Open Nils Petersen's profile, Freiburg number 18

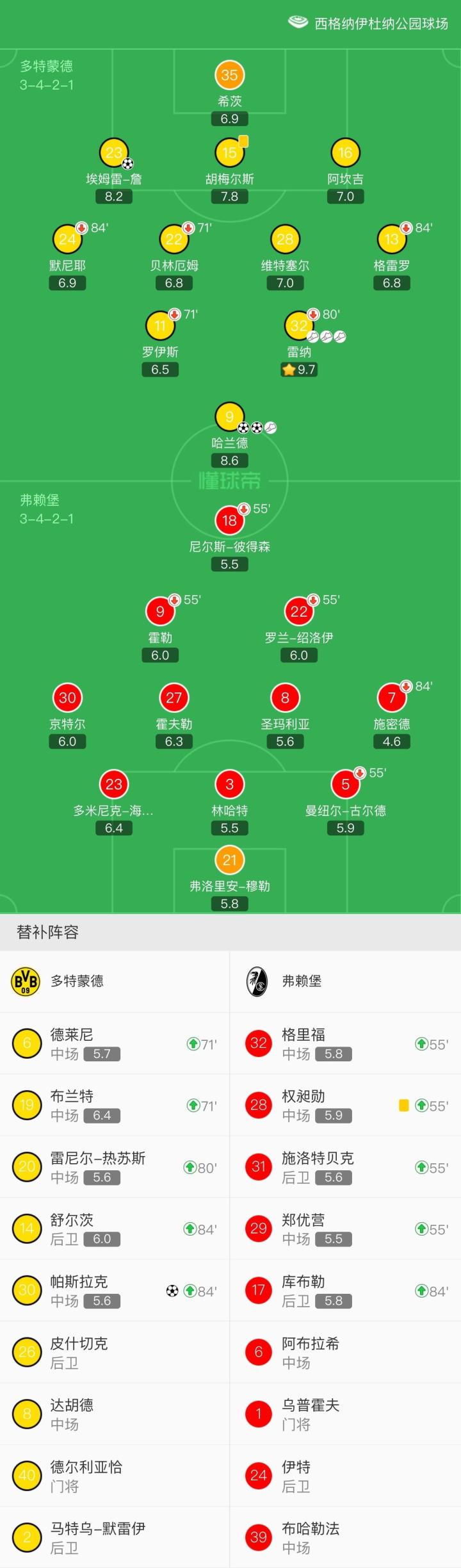point(229,521)
